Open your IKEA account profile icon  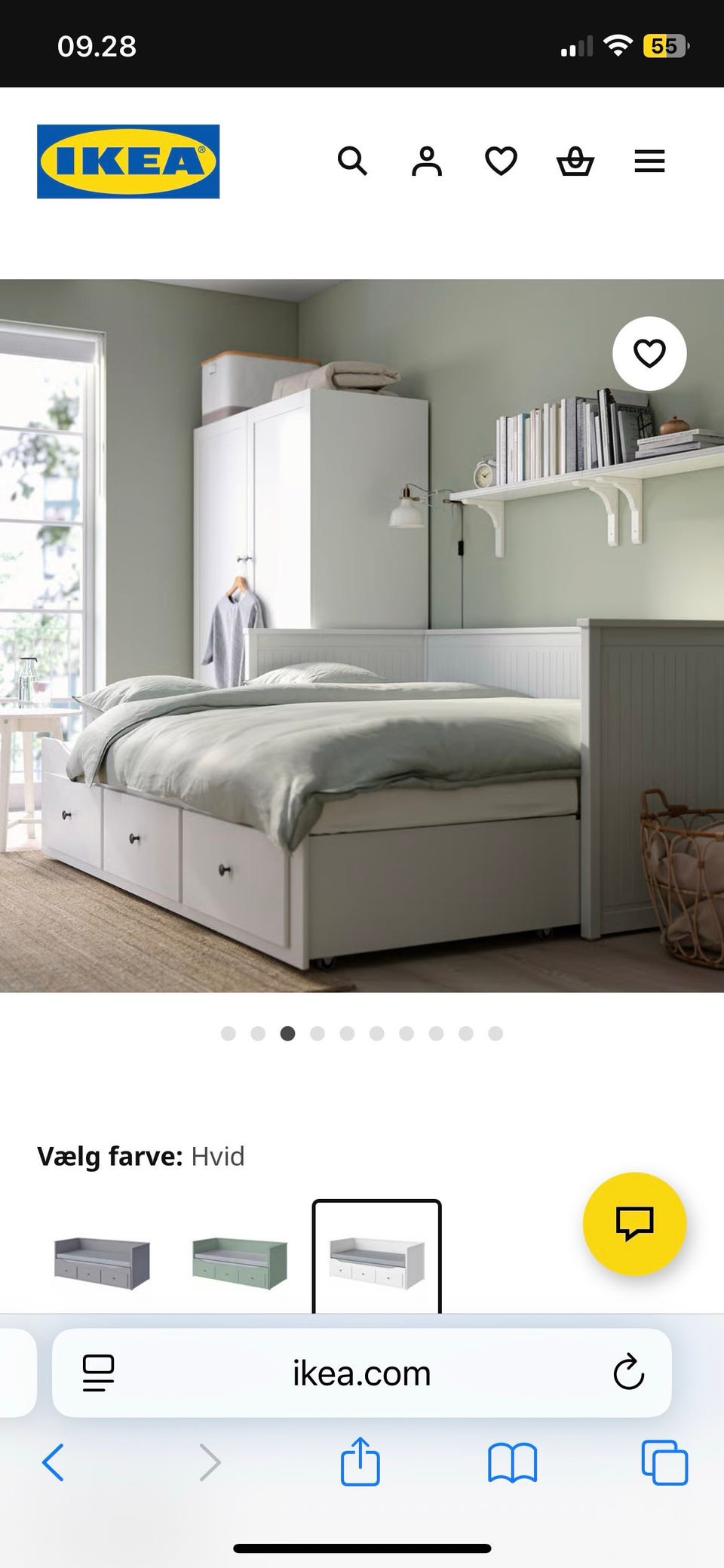[426, 161]
